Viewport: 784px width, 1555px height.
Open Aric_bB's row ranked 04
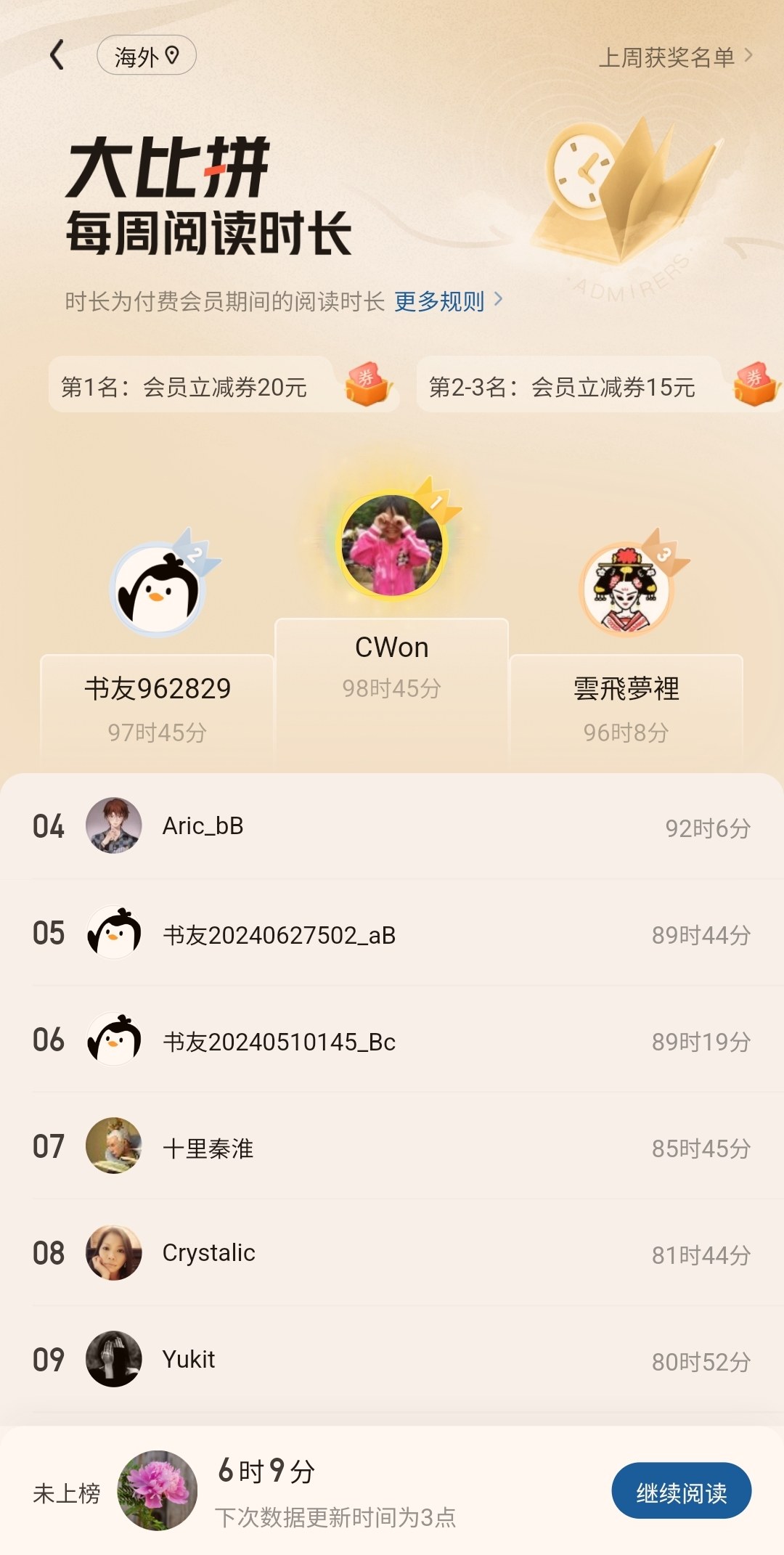pos(392,826)
